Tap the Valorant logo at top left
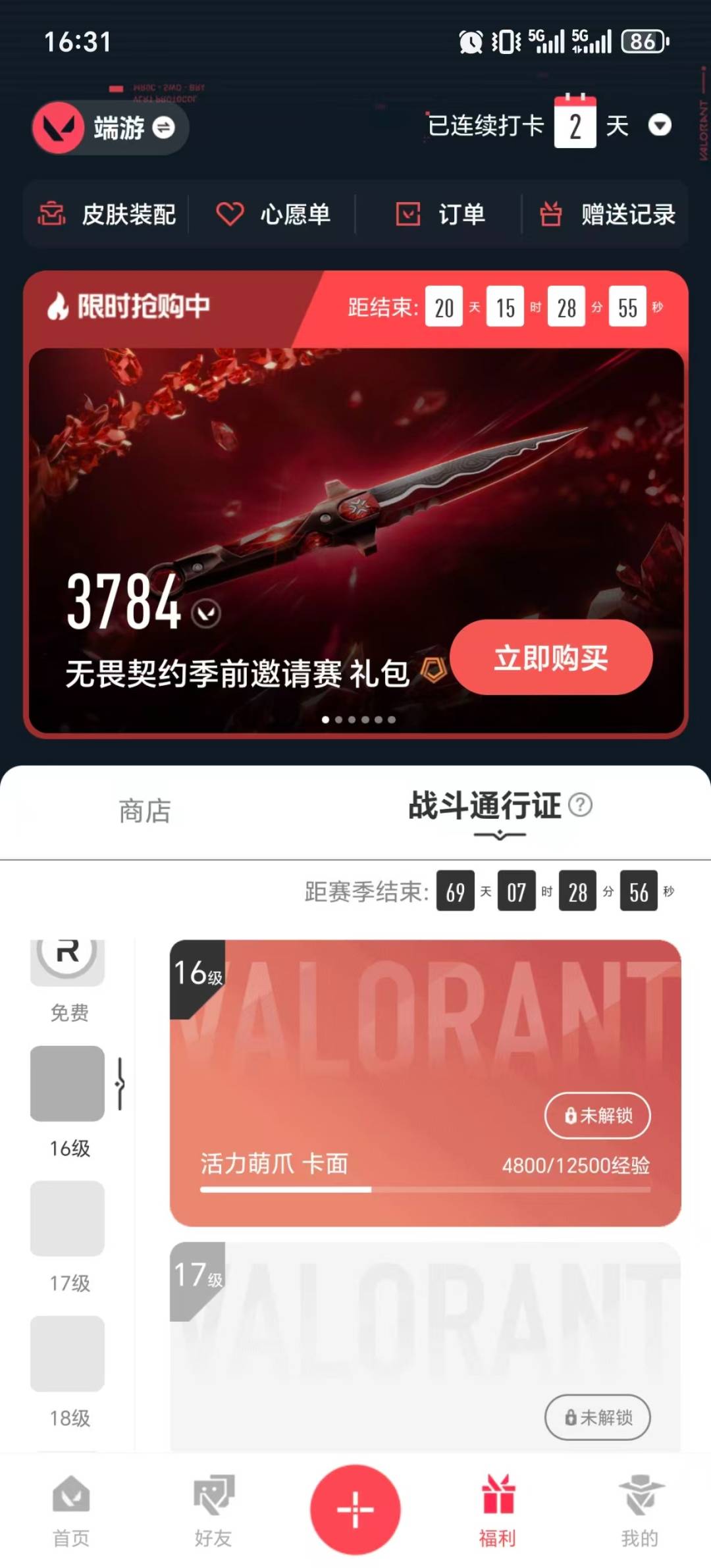The width and height of the screenshot is (711, 1568). click(x=58, y=127)
